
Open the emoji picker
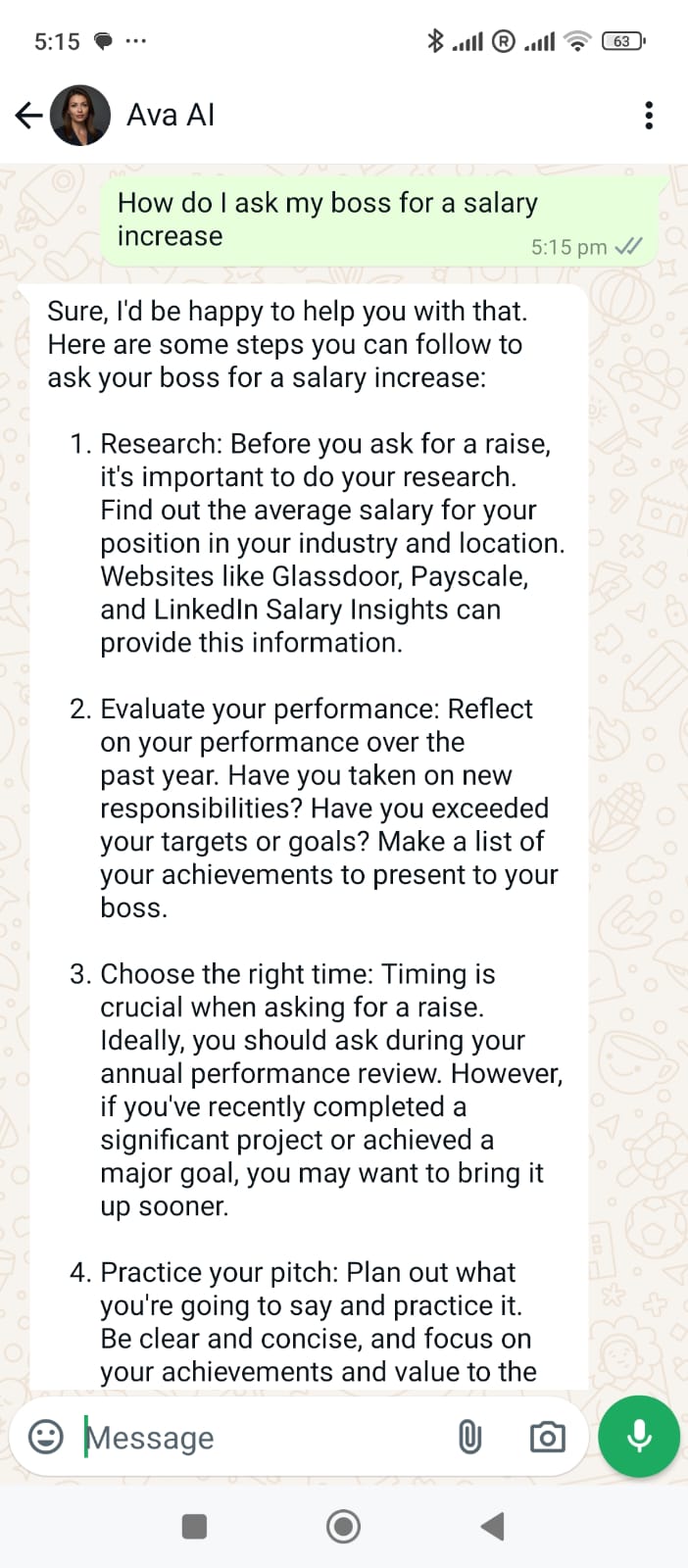(x=46, y=1437)
